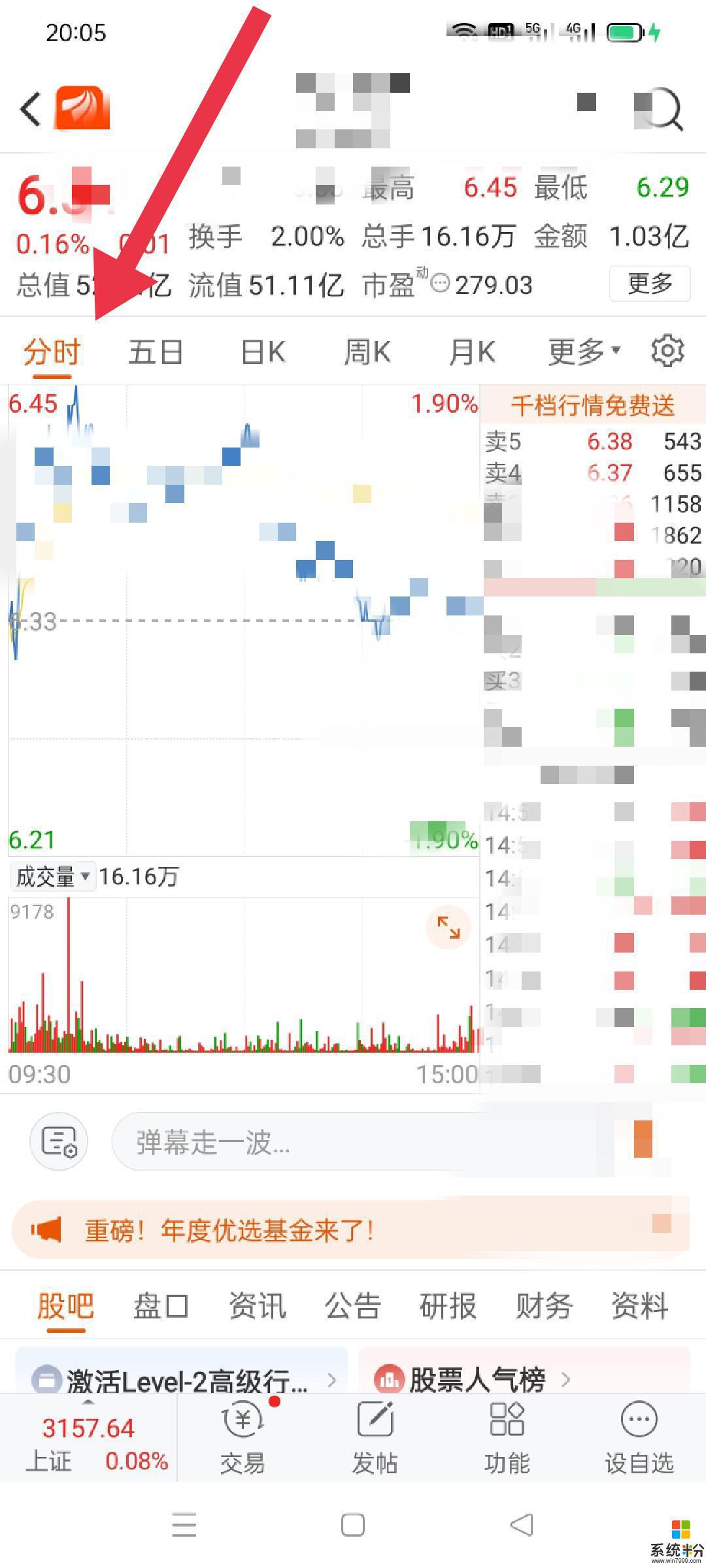Image resolution: width=706 pixels, height=1568 pixels.
Task: Switch to the 盘口 tab
Action: 161,1307
